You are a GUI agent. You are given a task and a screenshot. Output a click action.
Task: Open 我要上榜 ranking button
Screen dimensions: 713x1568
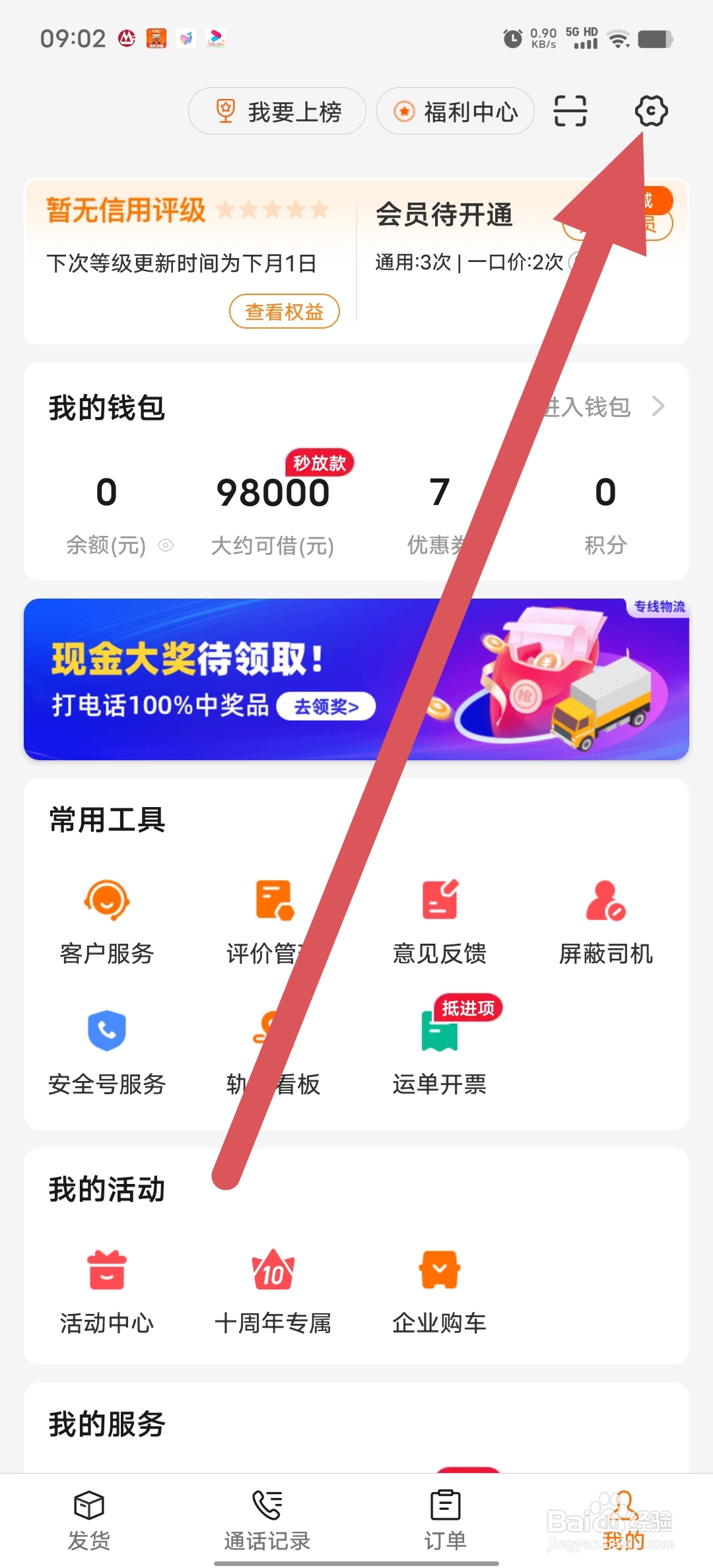click(277, 111)
